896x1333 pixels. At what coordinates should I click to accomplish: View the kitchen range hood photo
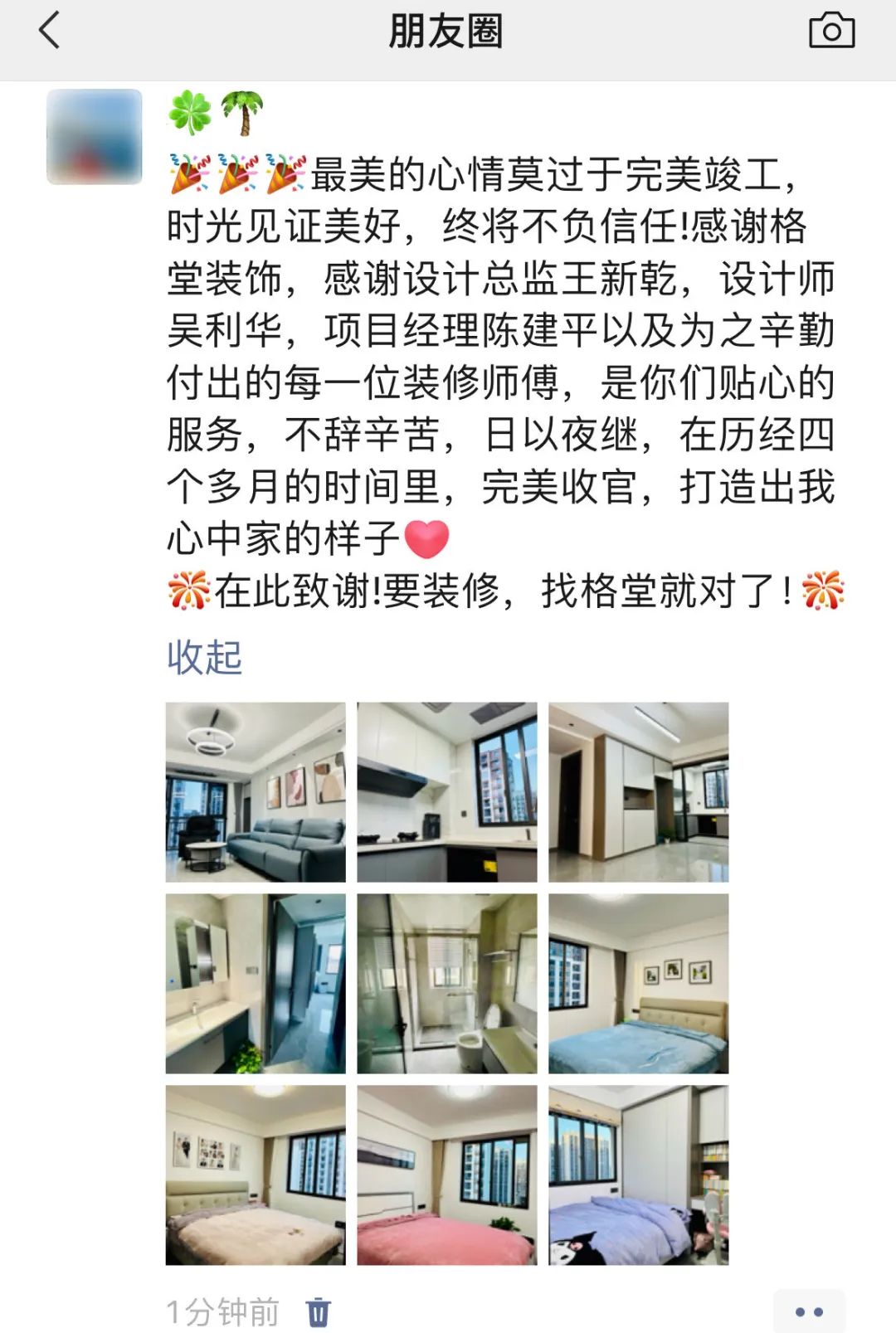click(x=447, y=792)
